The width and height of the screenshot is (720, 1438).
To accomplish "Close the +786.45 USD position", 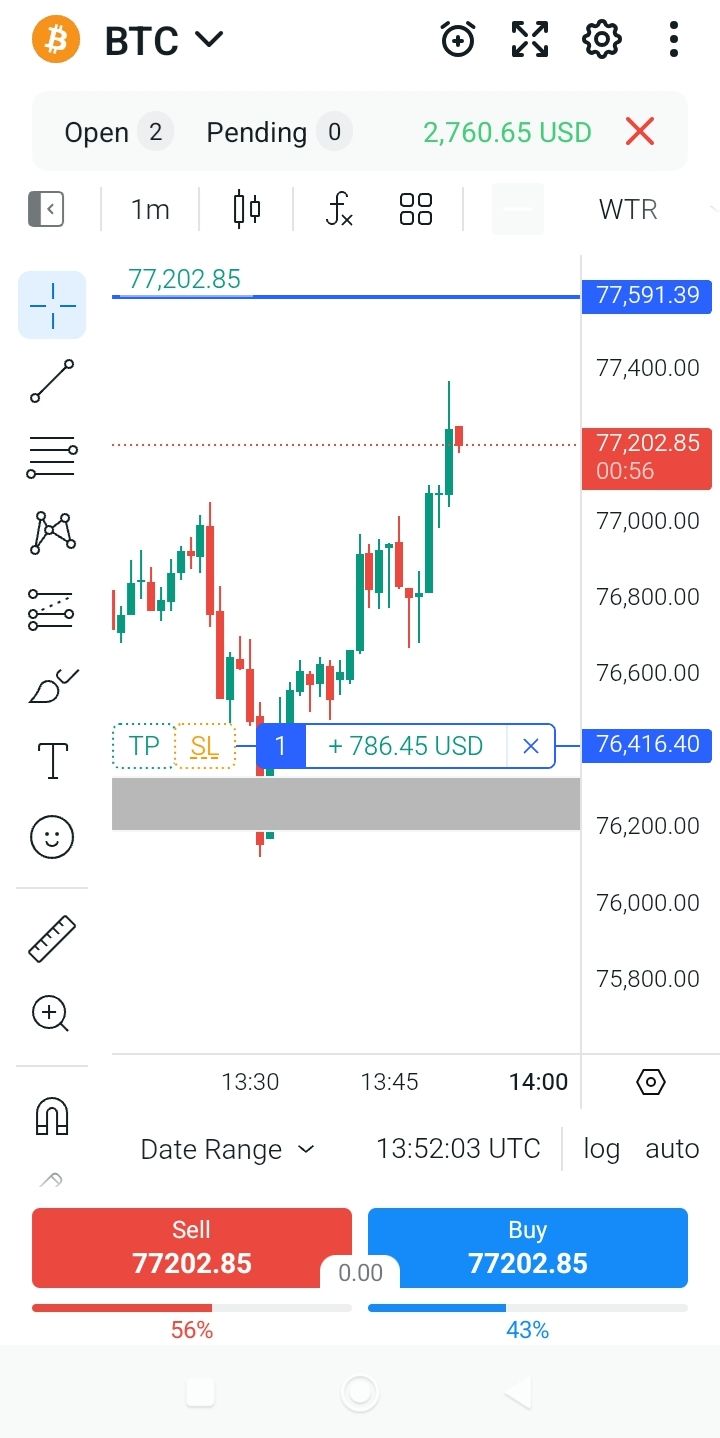I will pos(531,746).
